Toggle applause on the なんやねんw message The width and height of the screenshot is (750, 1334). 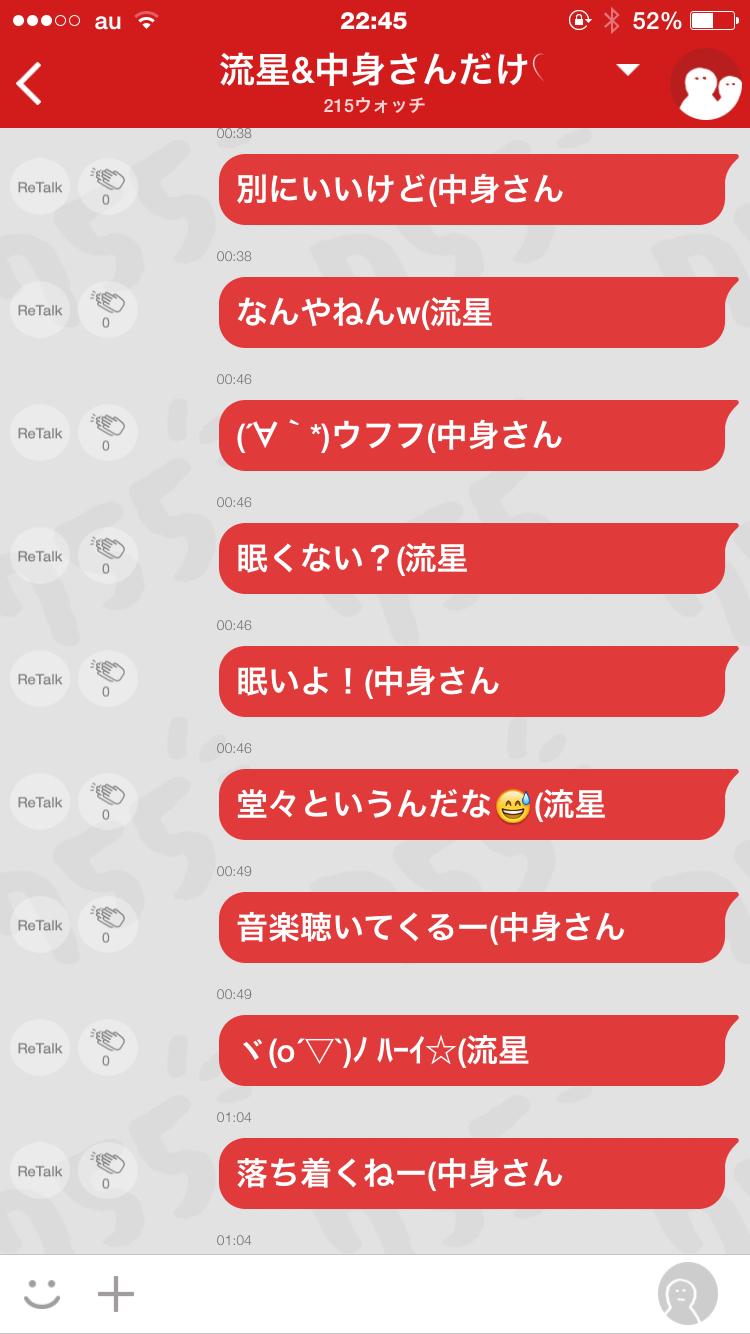pyautogui.click(x=108, y=309)
